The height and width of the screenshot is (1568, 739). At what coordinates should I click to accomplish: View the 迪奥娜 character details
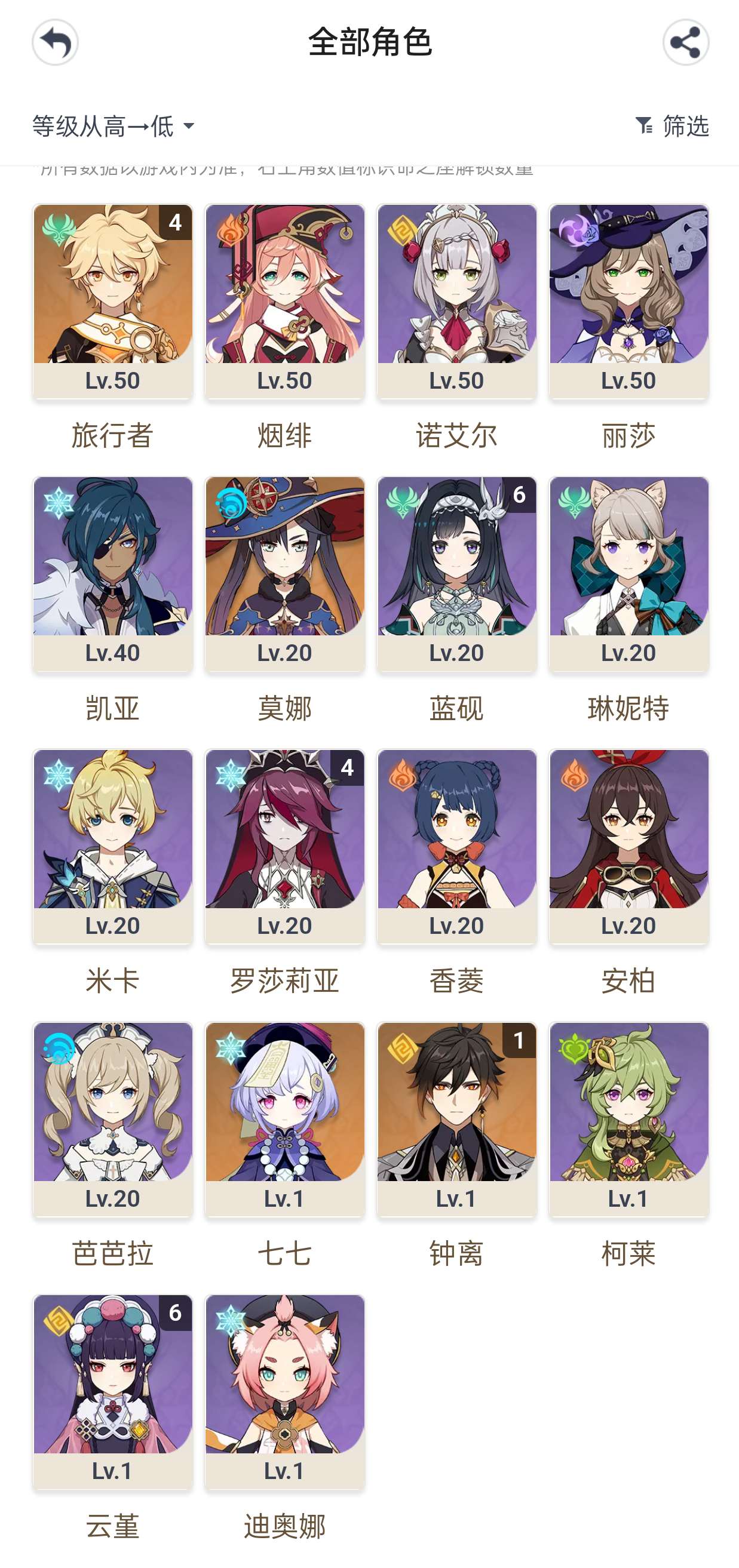(284, 1392)
